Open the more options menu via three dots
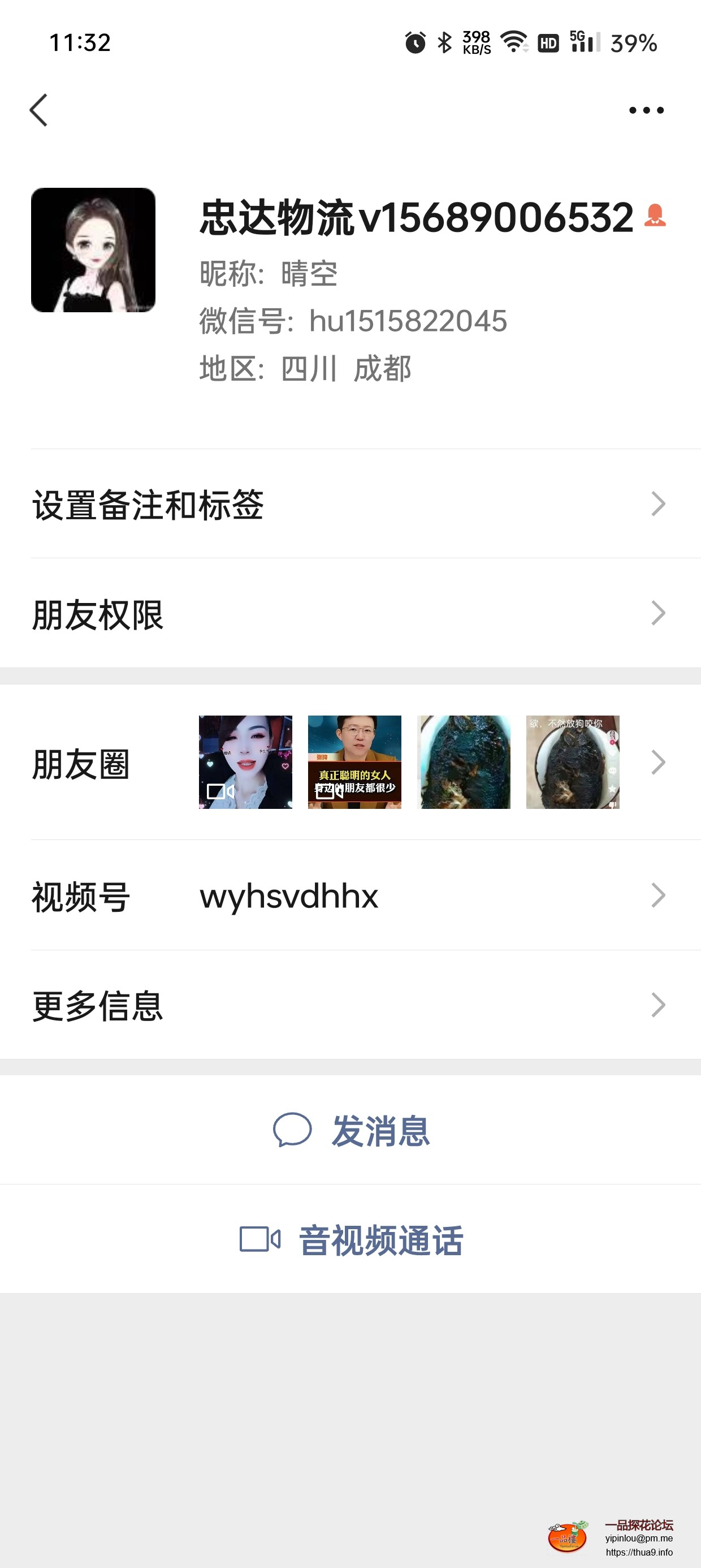The width and height of the screenshot is (701, 1568). pyautogui.click(x=647, y=110)
